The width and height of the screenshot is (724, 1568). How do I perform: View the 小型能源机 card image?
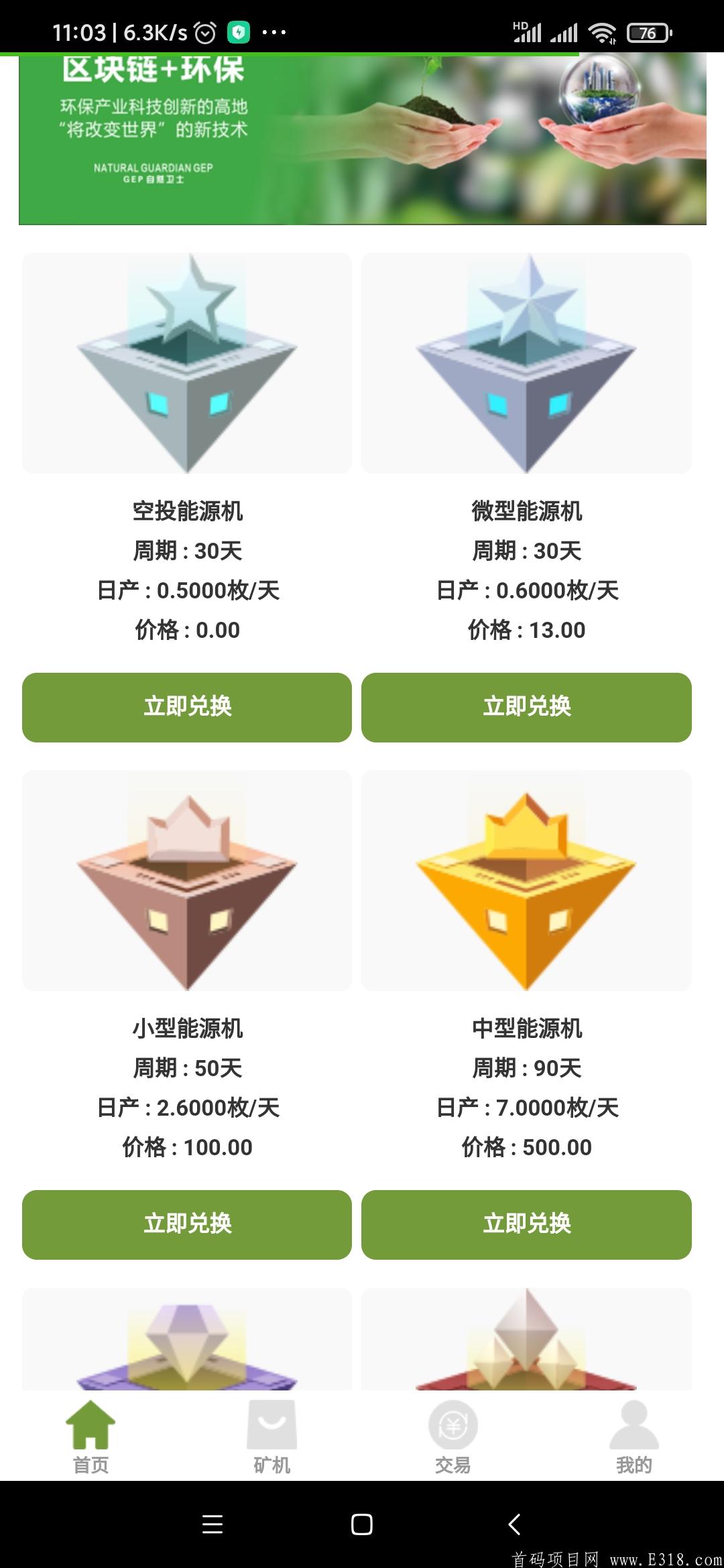[x=187, y=880]
